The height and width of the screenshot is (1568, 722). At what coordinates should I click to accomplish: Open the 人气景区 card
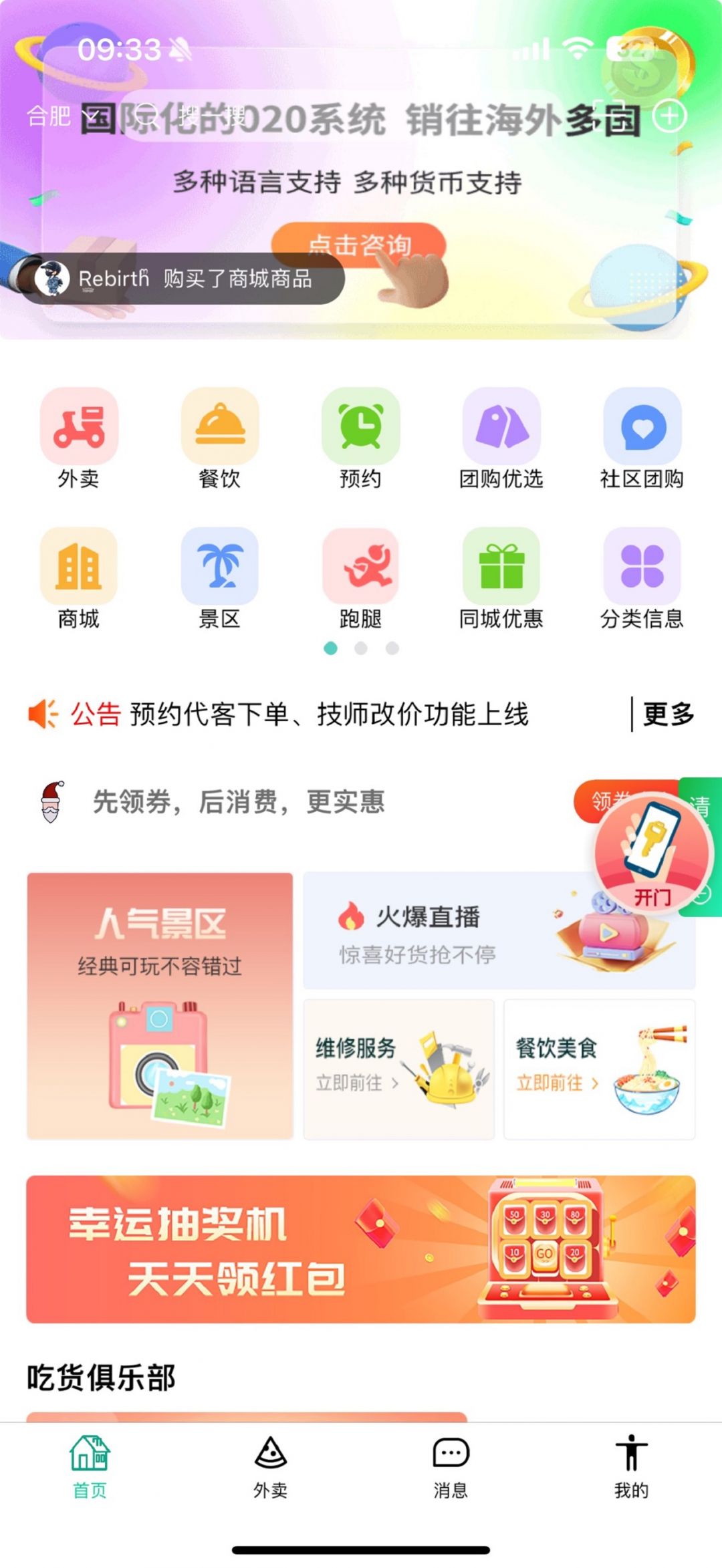pyautogui.click(x=160, y=1005)
